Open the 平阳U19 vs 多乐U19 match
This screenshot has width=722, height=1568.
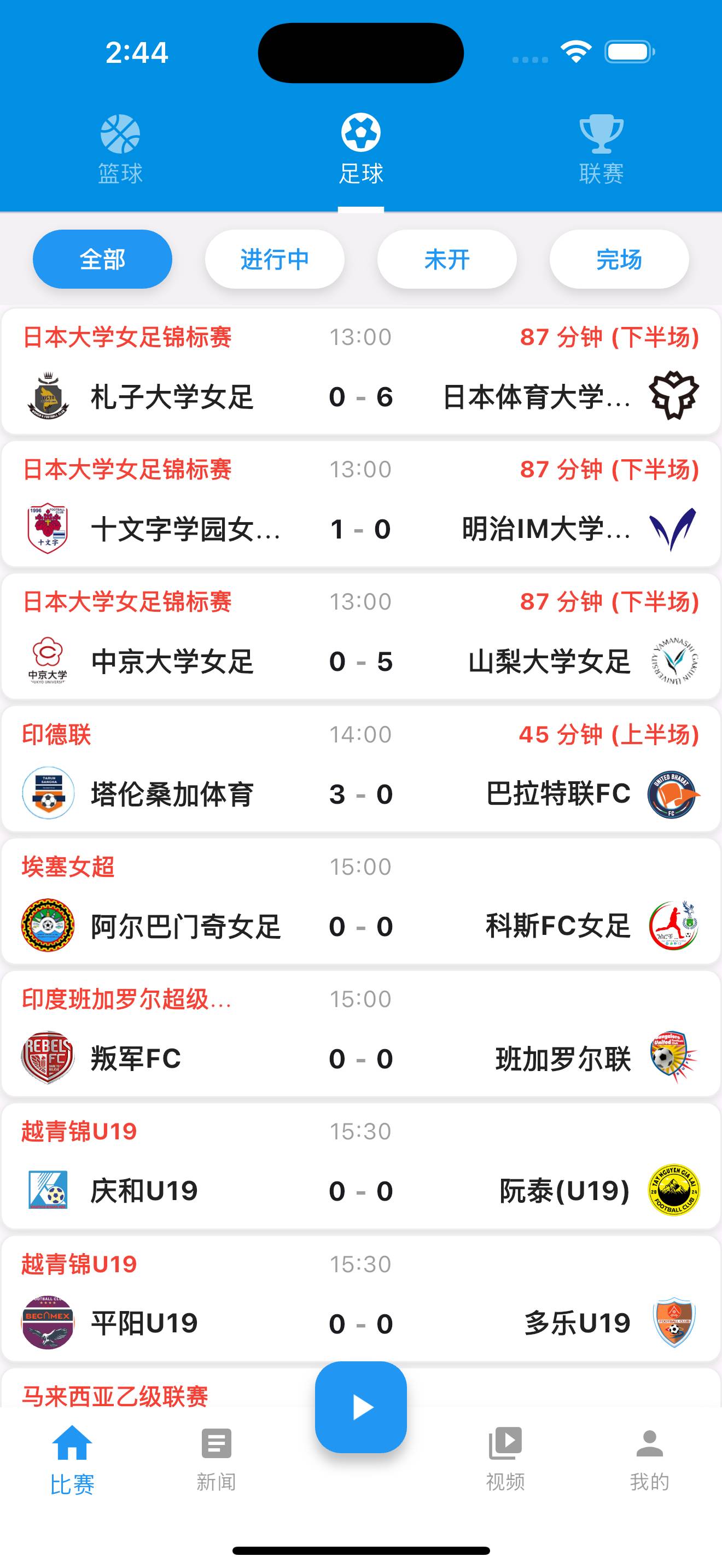361,1298
